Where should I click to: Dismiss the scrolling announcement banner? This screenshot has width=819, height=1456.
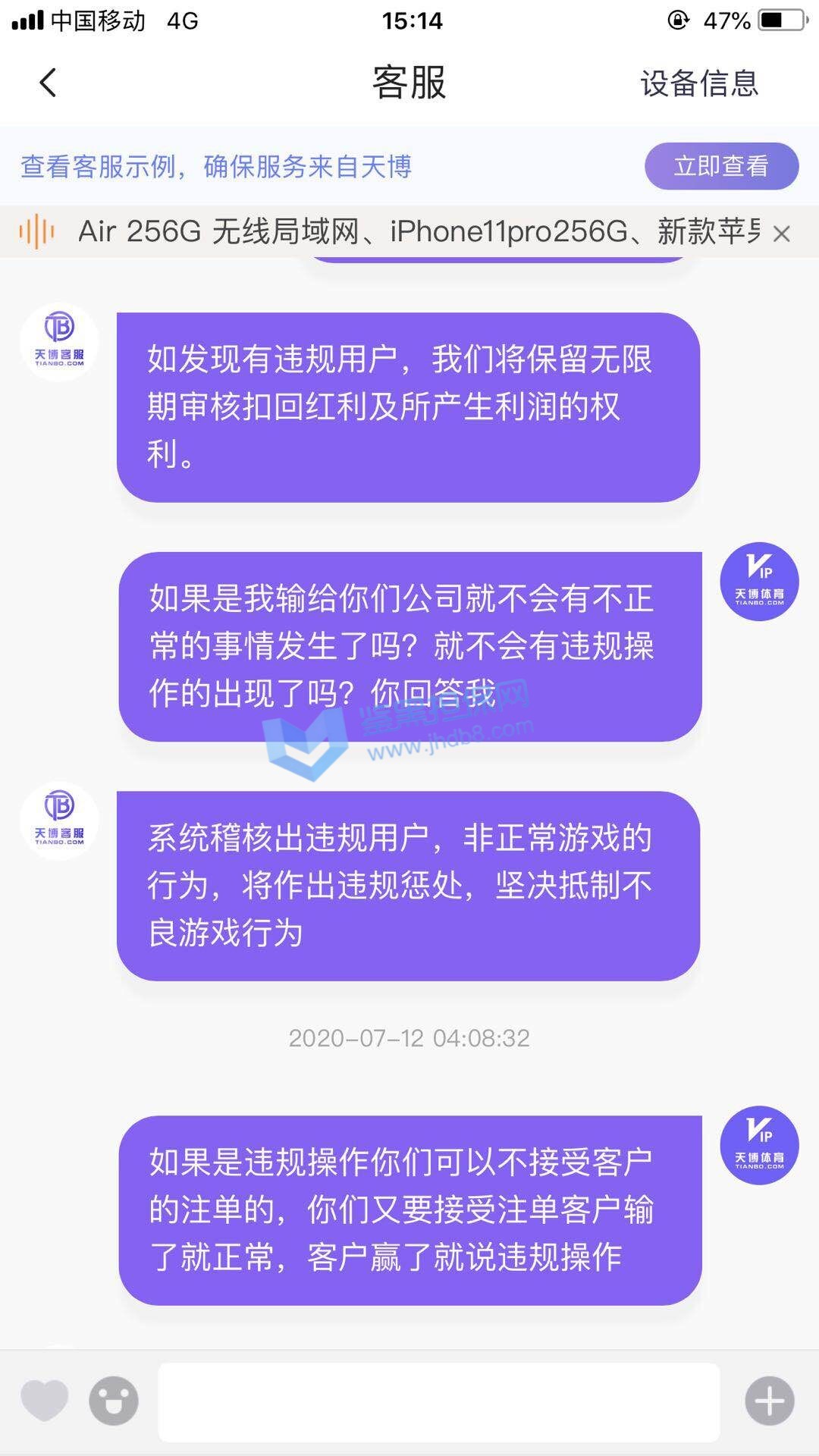[781, 234]
